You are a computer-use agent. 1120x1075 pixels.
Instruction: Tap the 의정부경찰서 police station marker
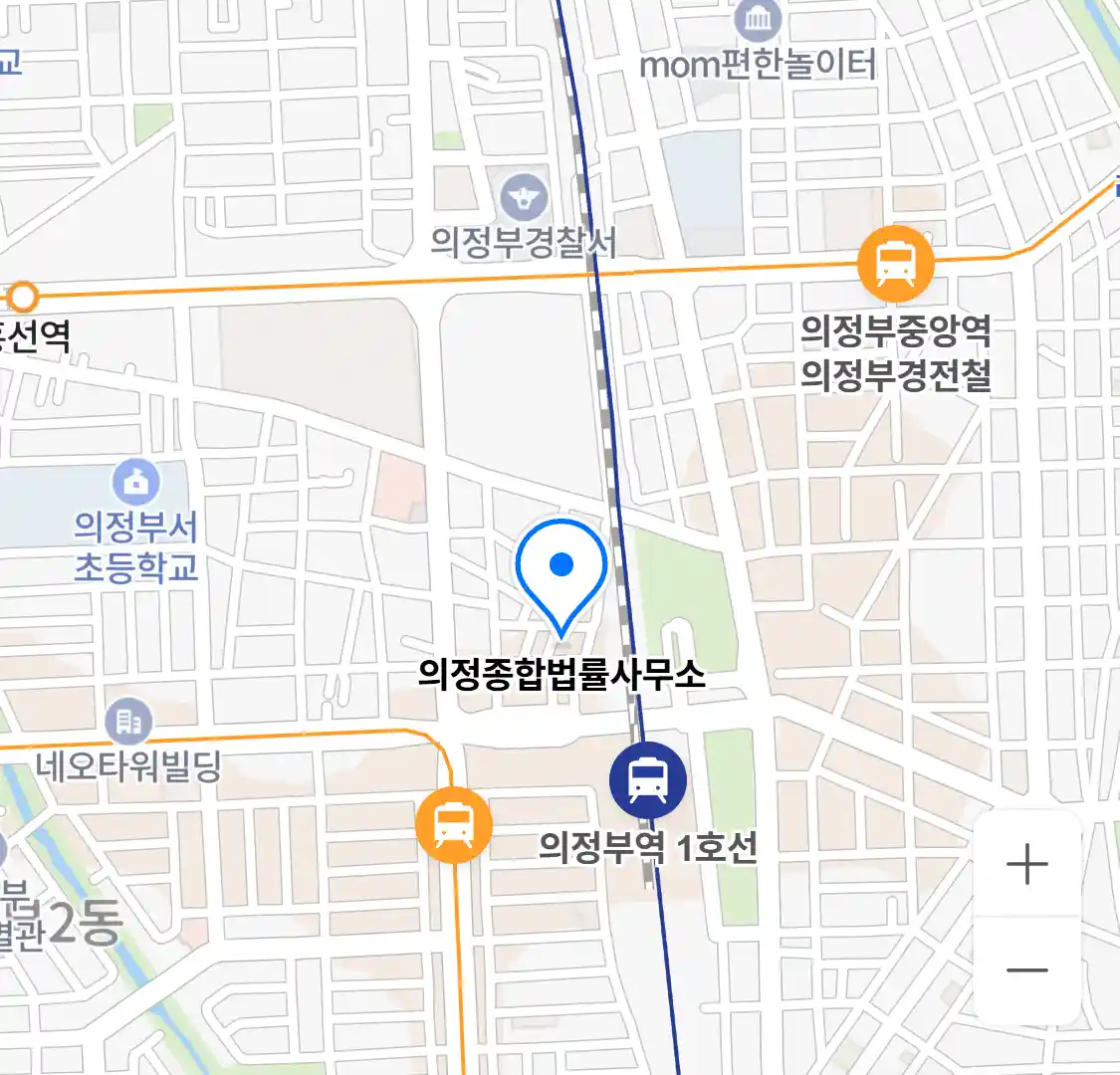(x=525, y=197)
